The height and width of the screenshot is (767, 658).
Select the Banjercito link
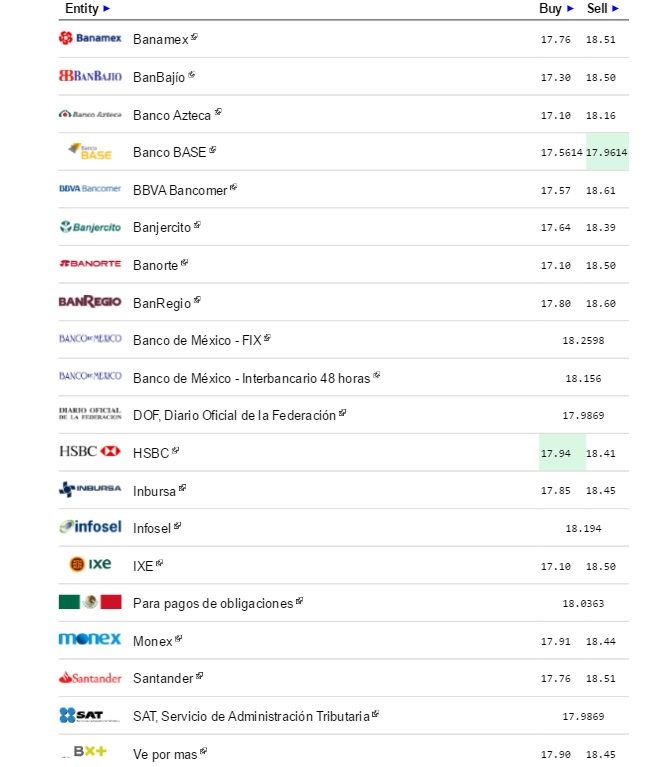[162, 227]
